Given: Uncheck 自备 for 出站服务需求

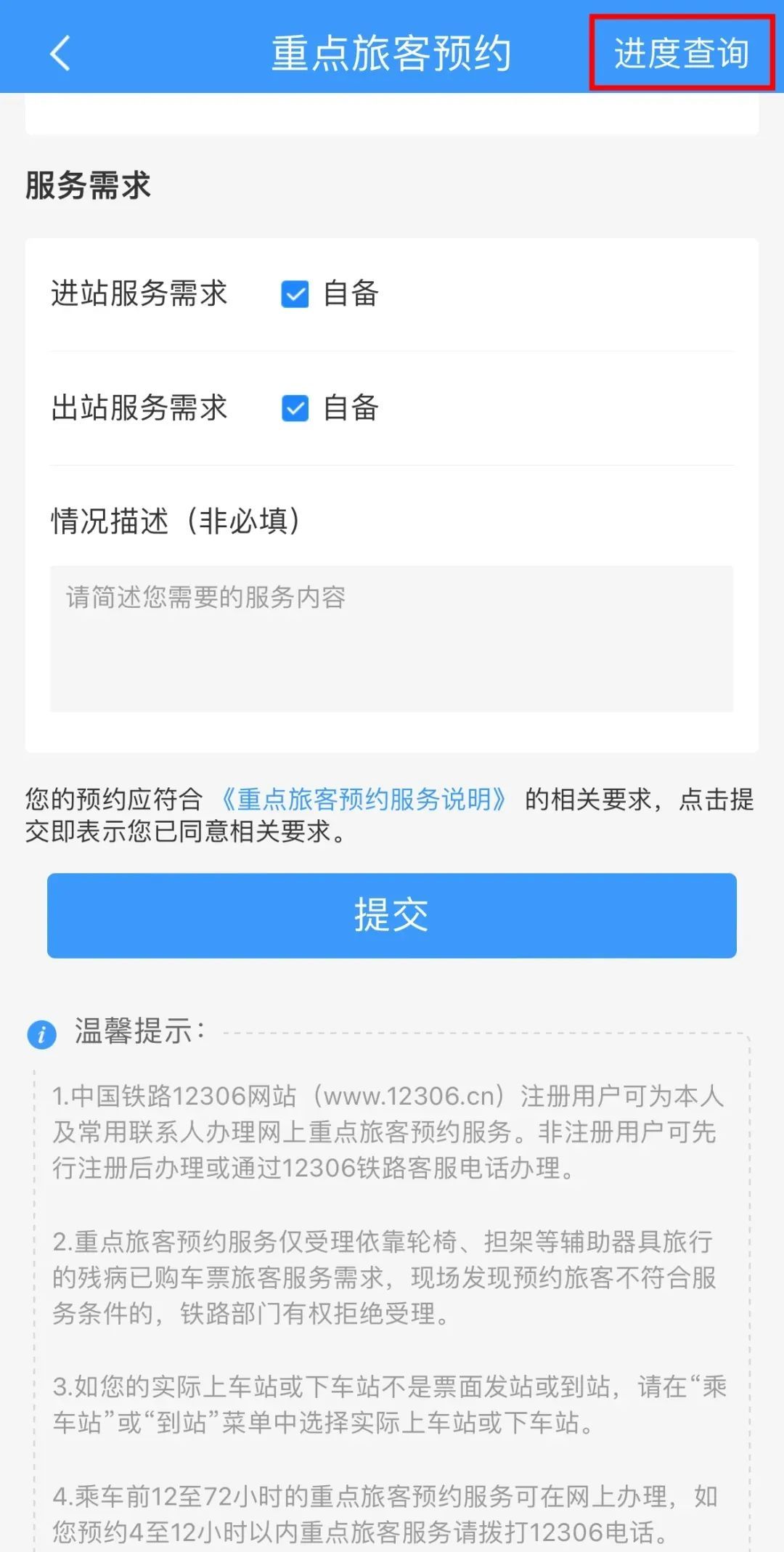Looking at the screenshot, I should [295, 408].
